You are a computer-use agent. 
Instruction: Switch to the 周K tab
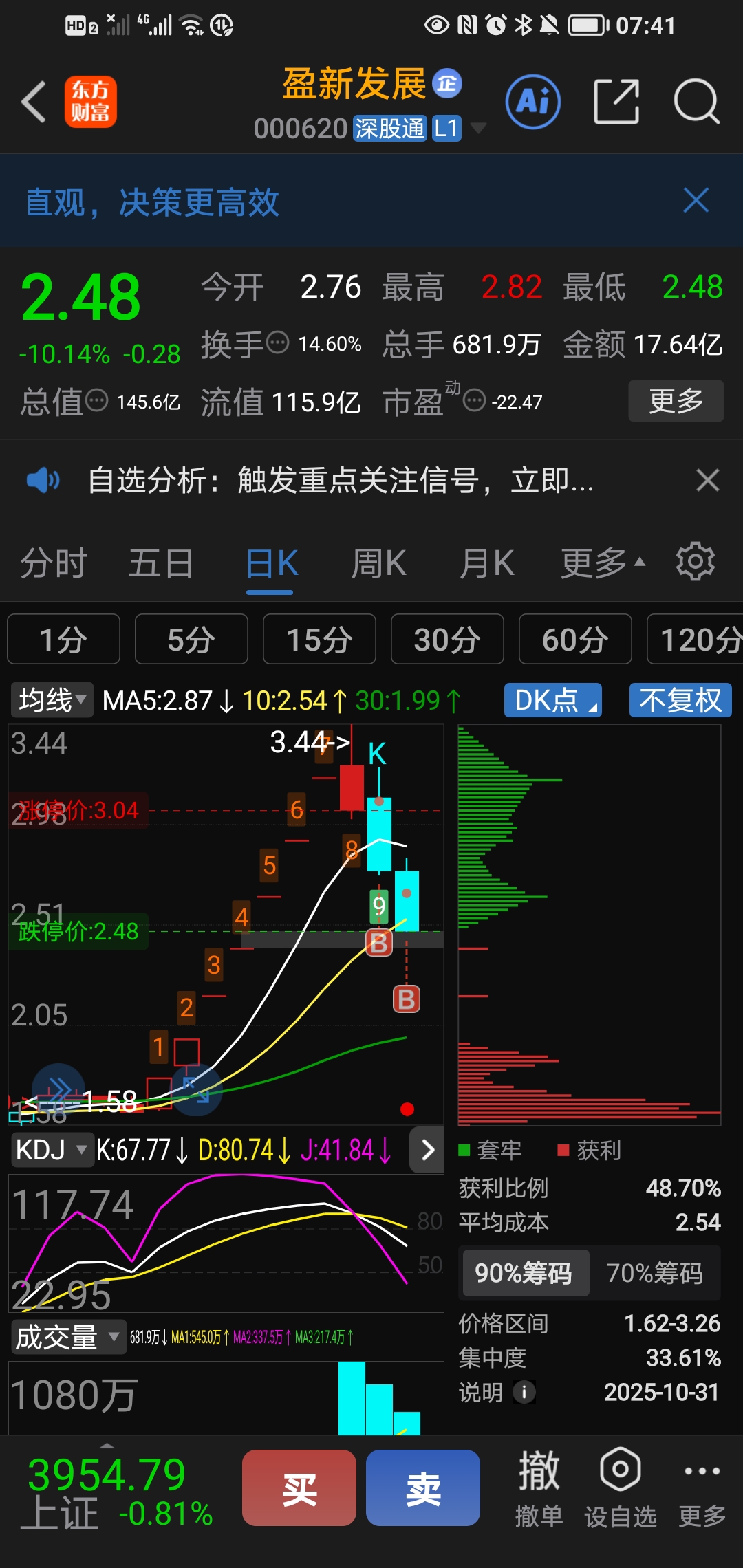(378, 563)
